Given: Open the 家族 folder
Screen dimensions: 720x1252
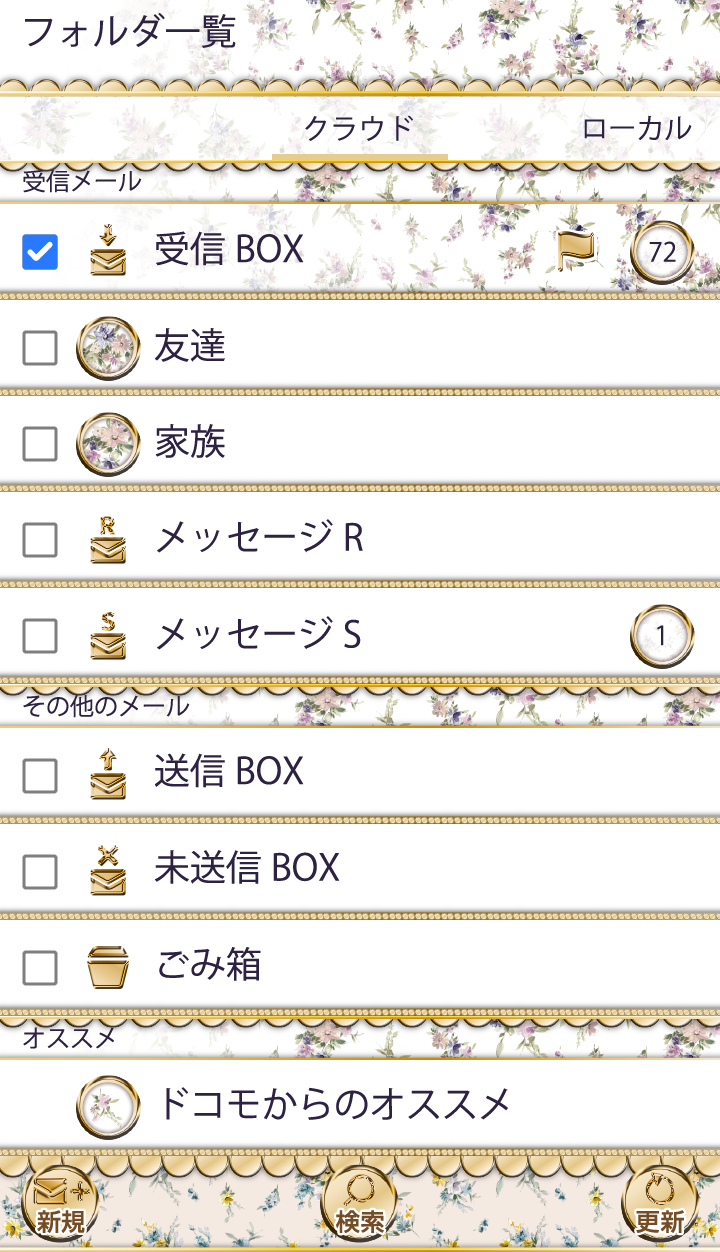Looking at the screenshot, I should coord(190,442).
